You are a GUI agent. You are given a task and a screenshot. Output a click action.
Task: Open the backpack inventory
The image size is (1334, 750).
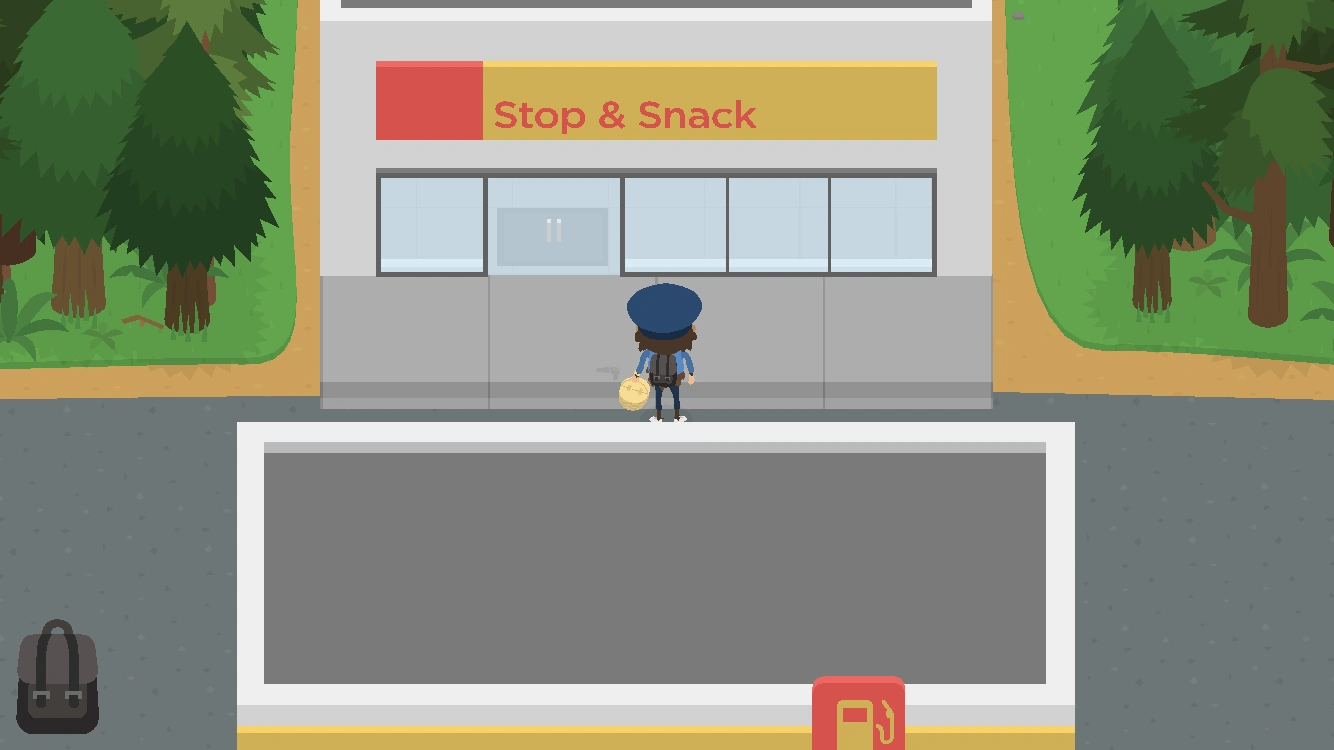point(57,678)
